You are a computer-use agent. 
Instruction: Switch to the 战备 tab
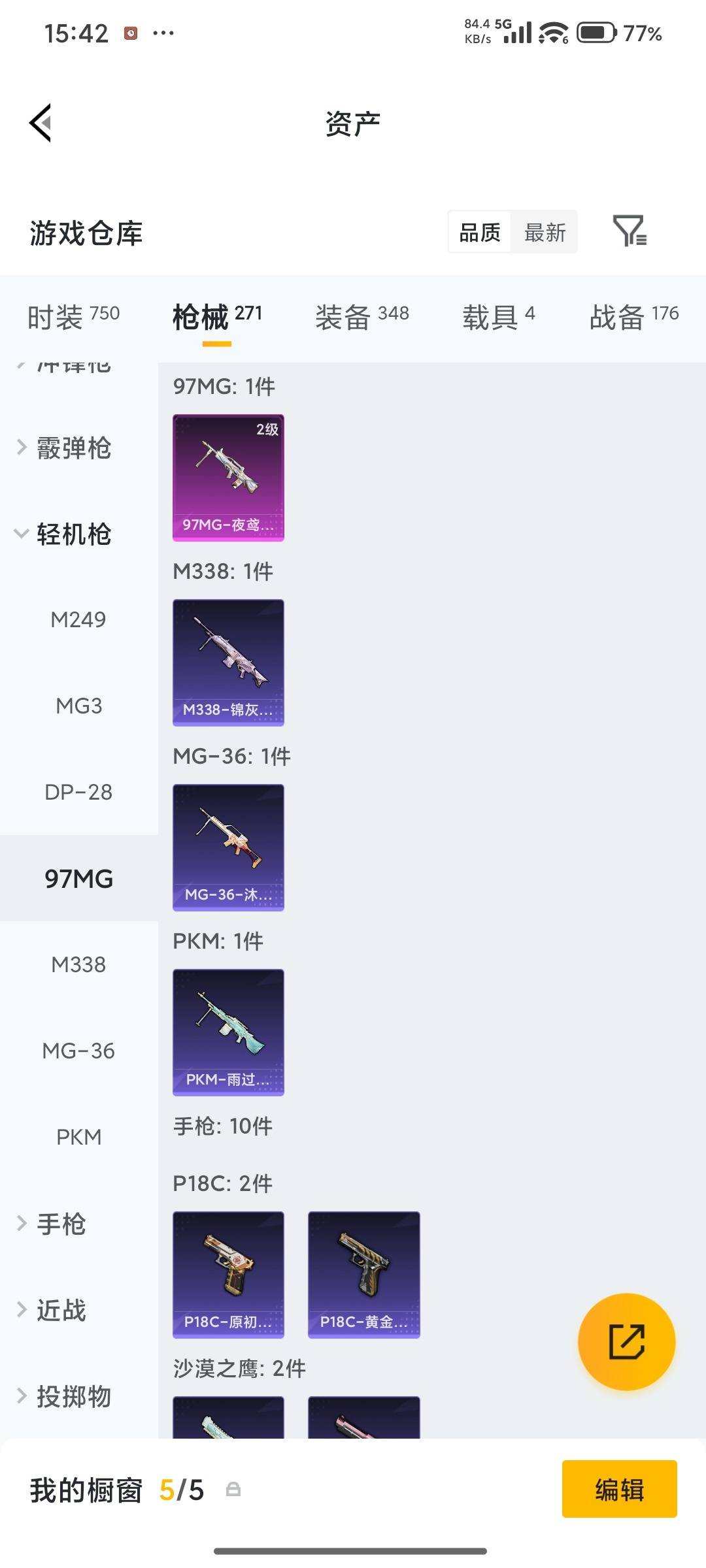click(x=633, y=317)
